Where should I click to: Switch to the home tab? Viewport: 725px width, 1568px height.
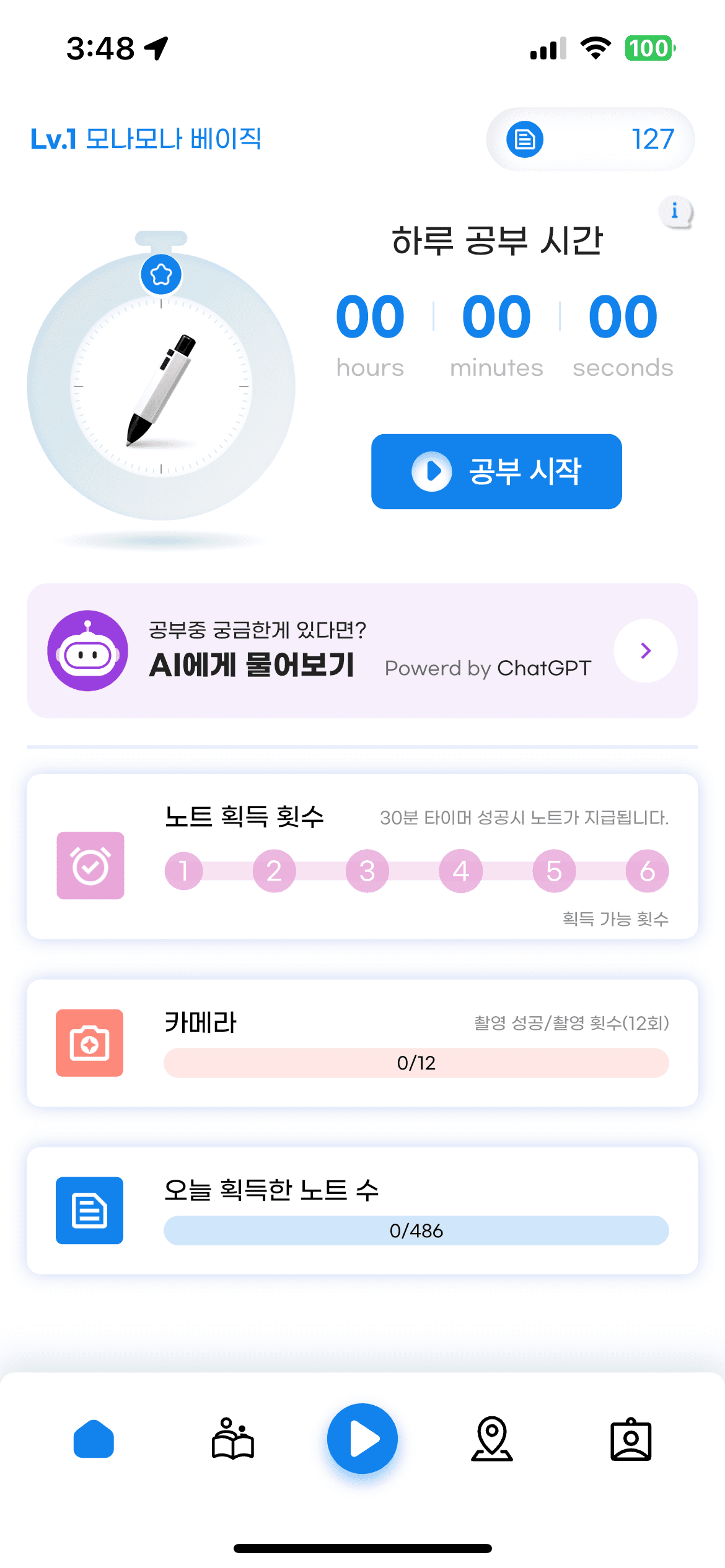click(x=94, y=1439)
